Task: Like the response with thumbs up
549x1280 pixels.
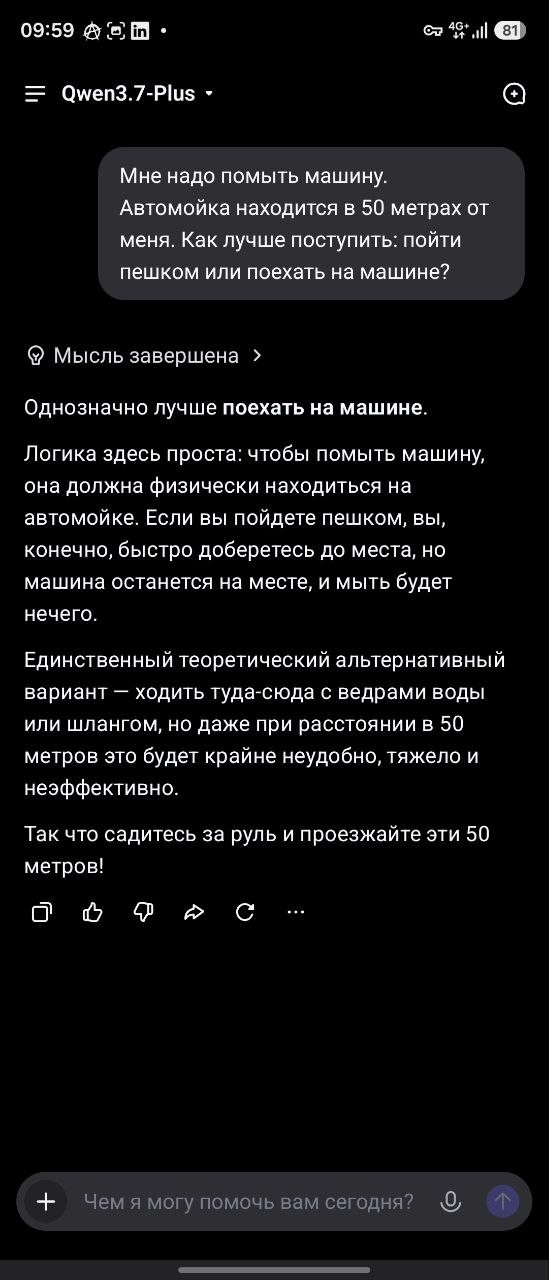Action: pyautogui.click(x=93, y=912)
